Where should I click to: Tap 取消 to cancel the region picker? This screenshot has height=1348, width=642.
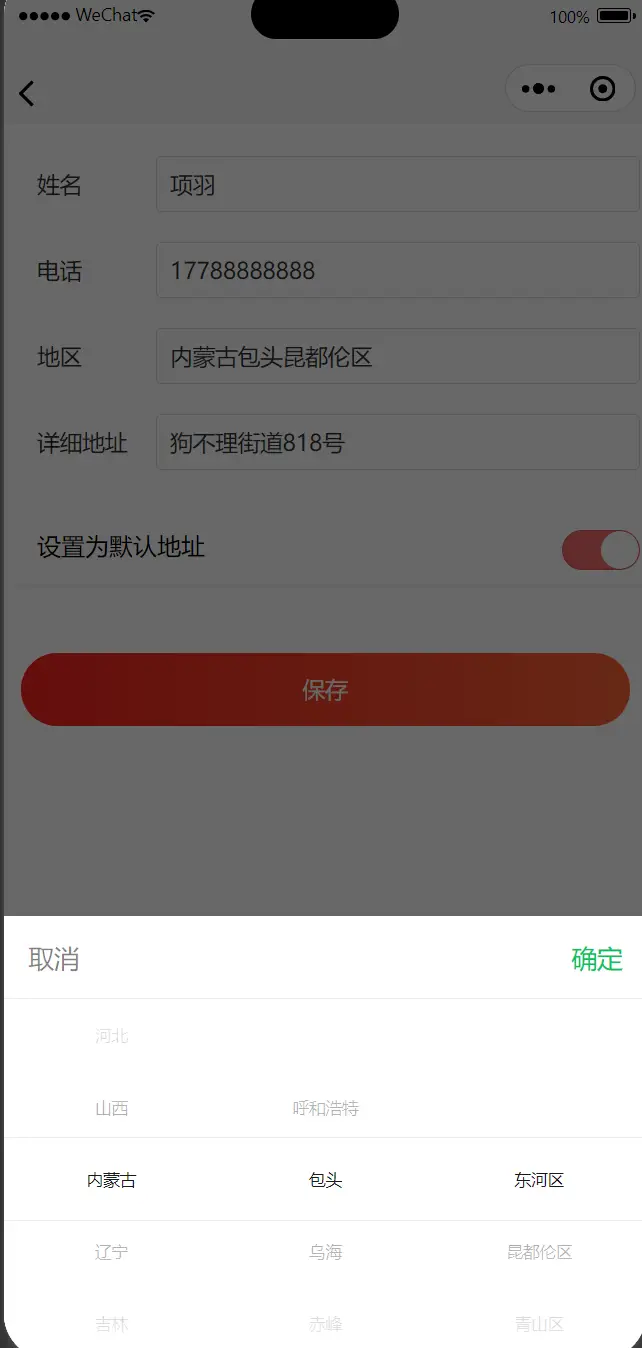[x=54, y=959]
